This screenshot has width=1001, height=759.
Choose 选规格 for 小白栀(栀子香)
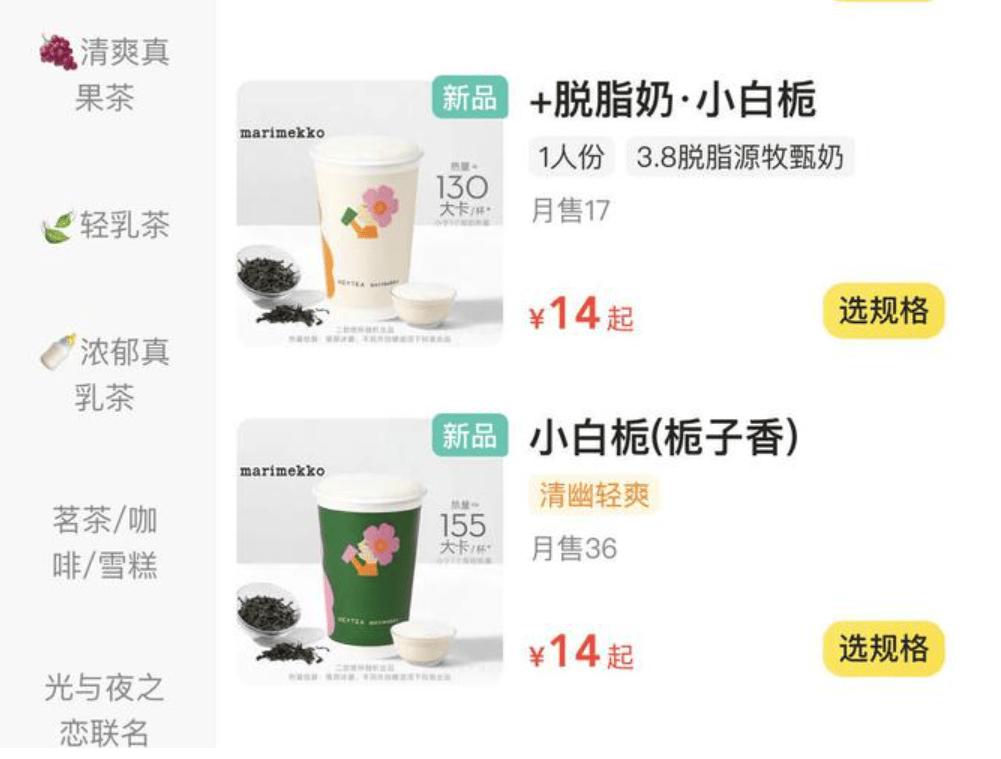pyautogui.click(x=883, y=649)
